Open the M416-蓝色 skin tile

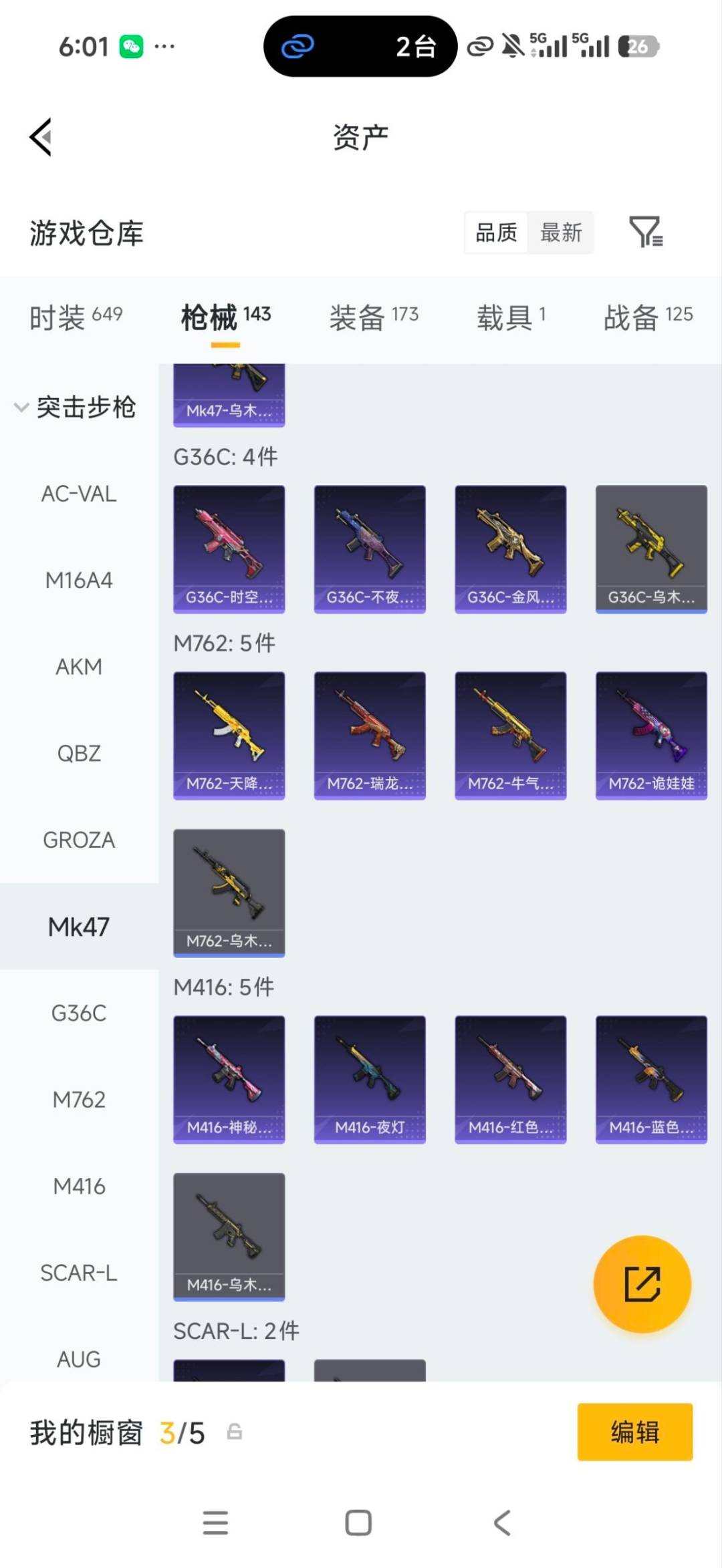point(651,1080)
